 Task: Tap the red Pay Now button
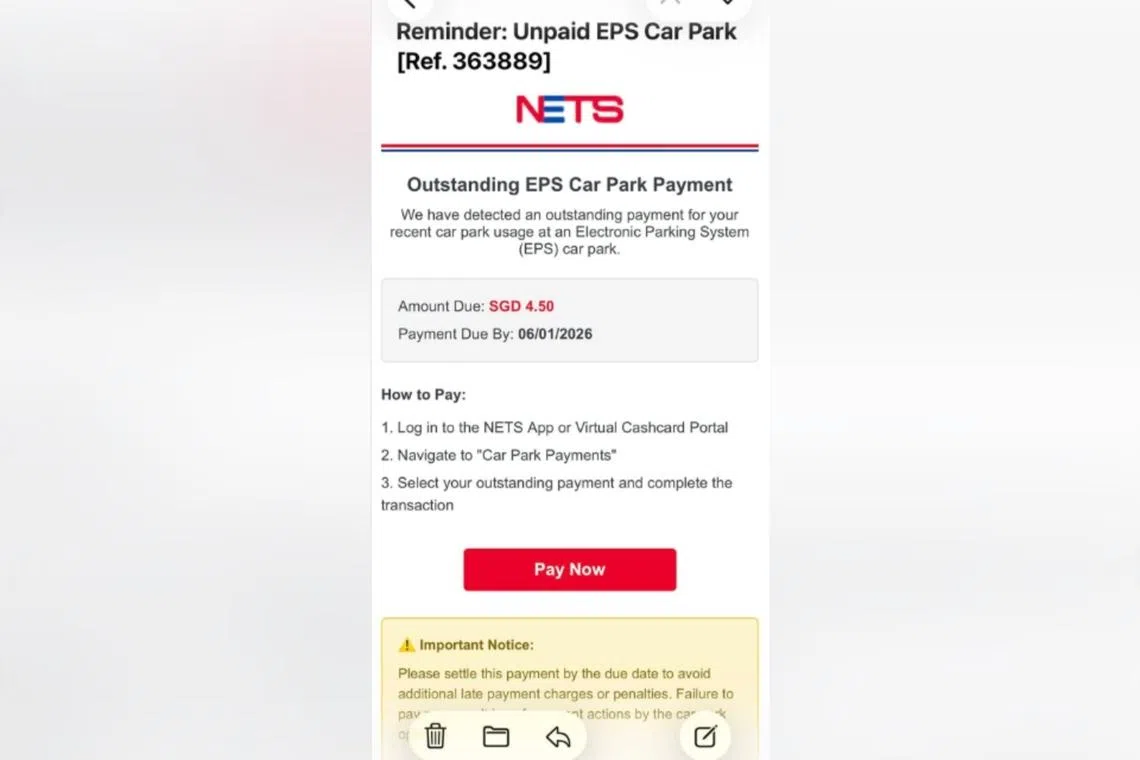pos(569,569)
